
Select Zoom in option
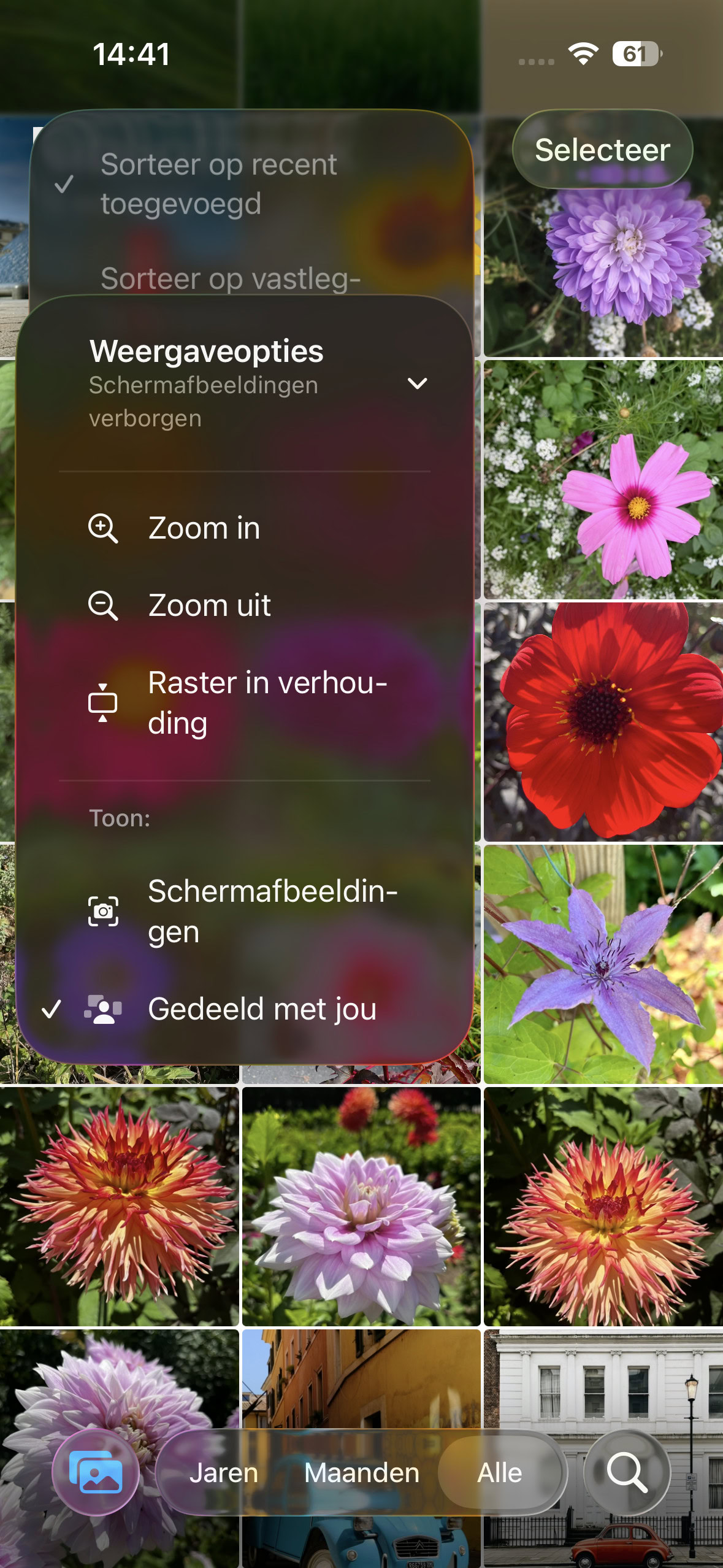[205, 528]
